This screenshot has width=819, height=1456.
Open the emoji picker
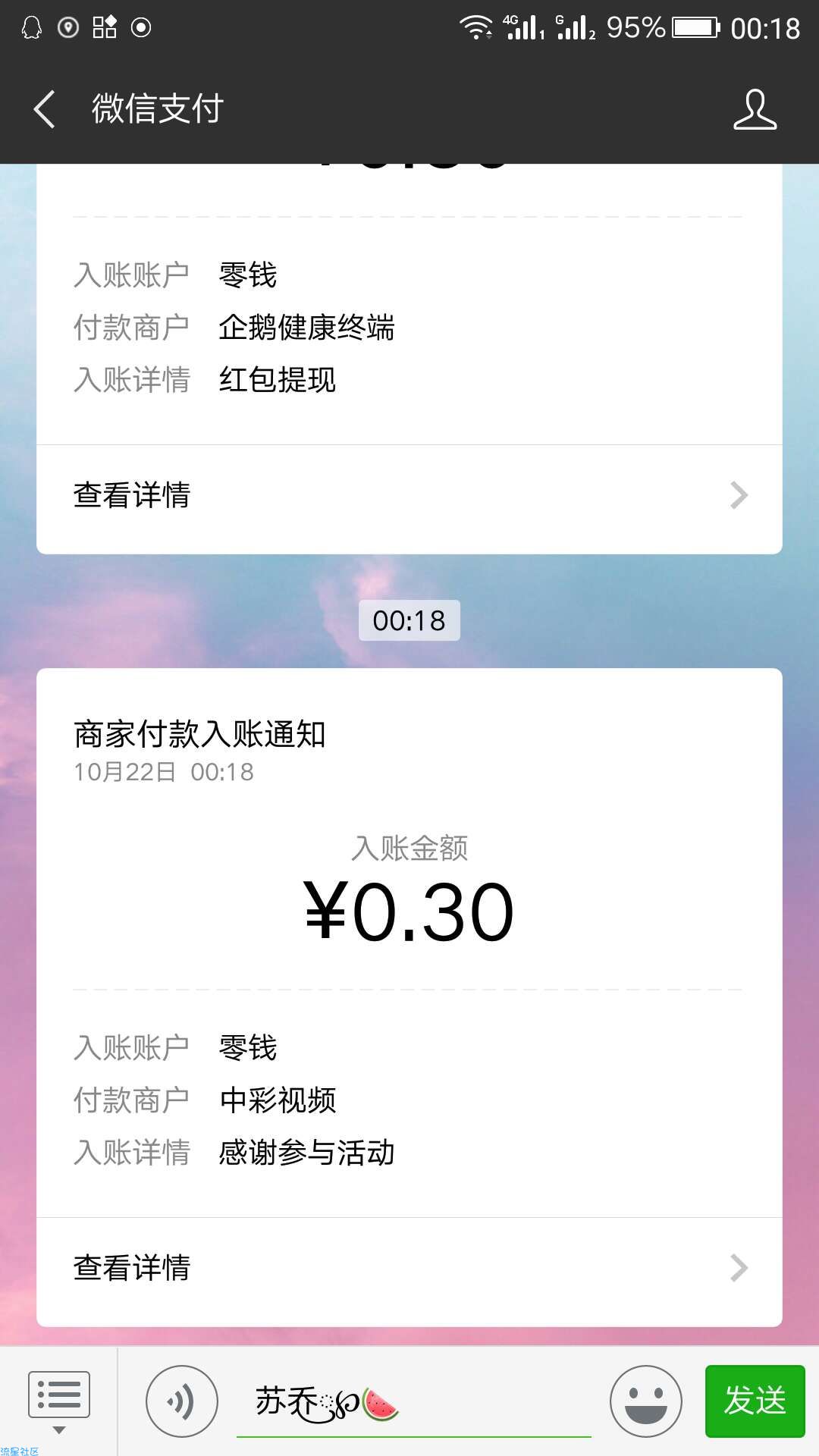click(646, 1401)
